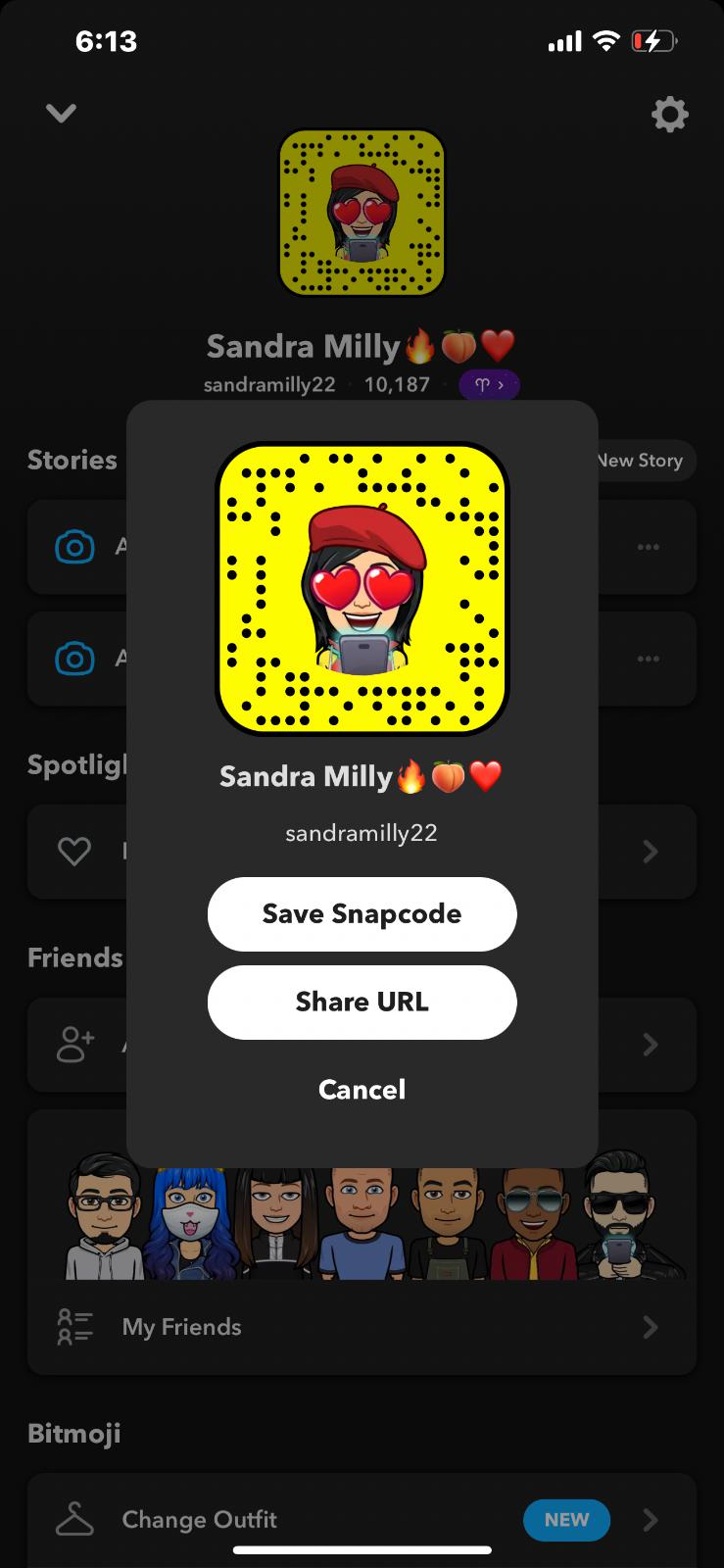Screen dimensions: 724x1568
Task: Cancel the Snapcode dialog
Action: [x=362, y=1089]
